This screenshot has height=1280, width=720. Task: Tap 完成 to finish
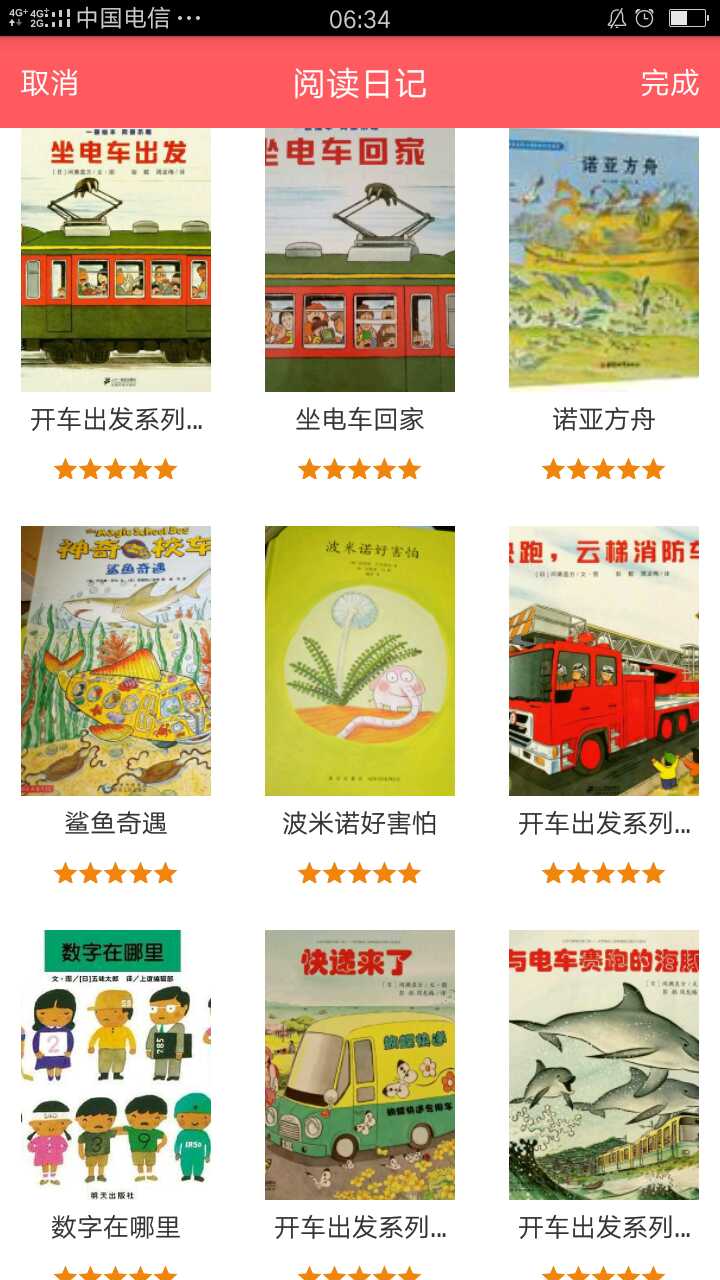pyautogui.click(x=669, y=83)
